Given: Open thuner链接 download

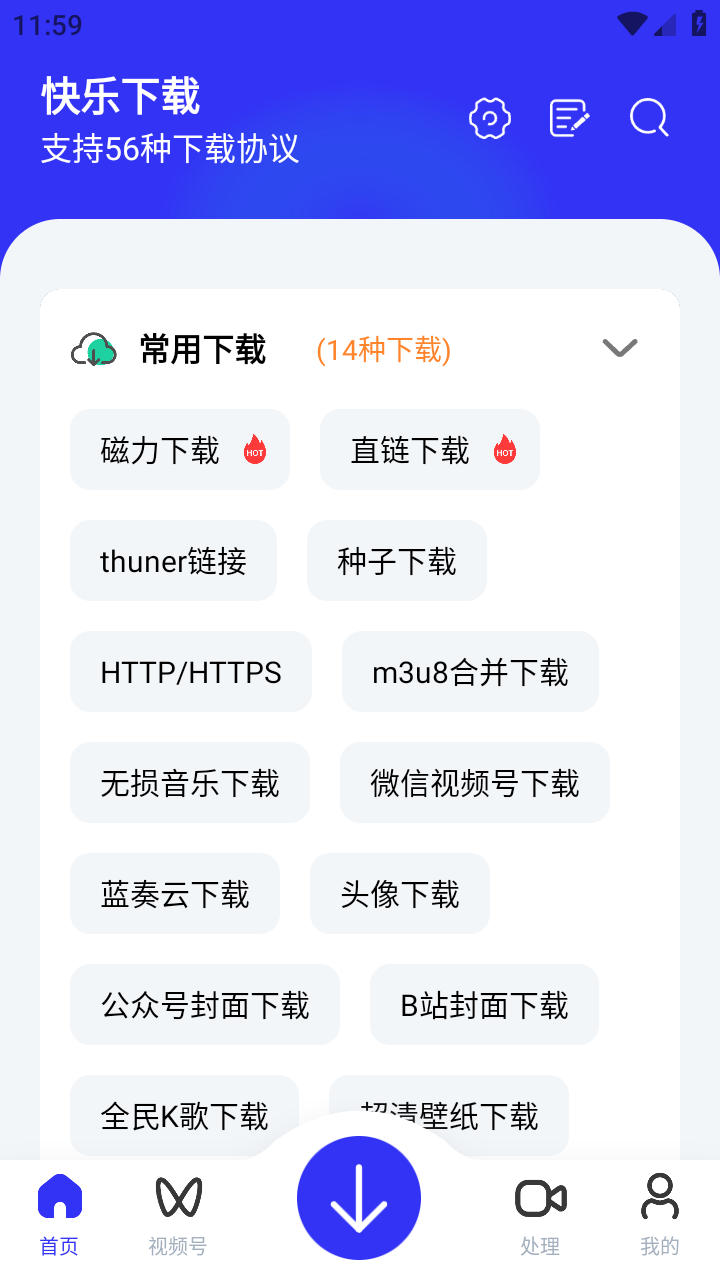Looking at the screenshot, I should pos(173,561).
